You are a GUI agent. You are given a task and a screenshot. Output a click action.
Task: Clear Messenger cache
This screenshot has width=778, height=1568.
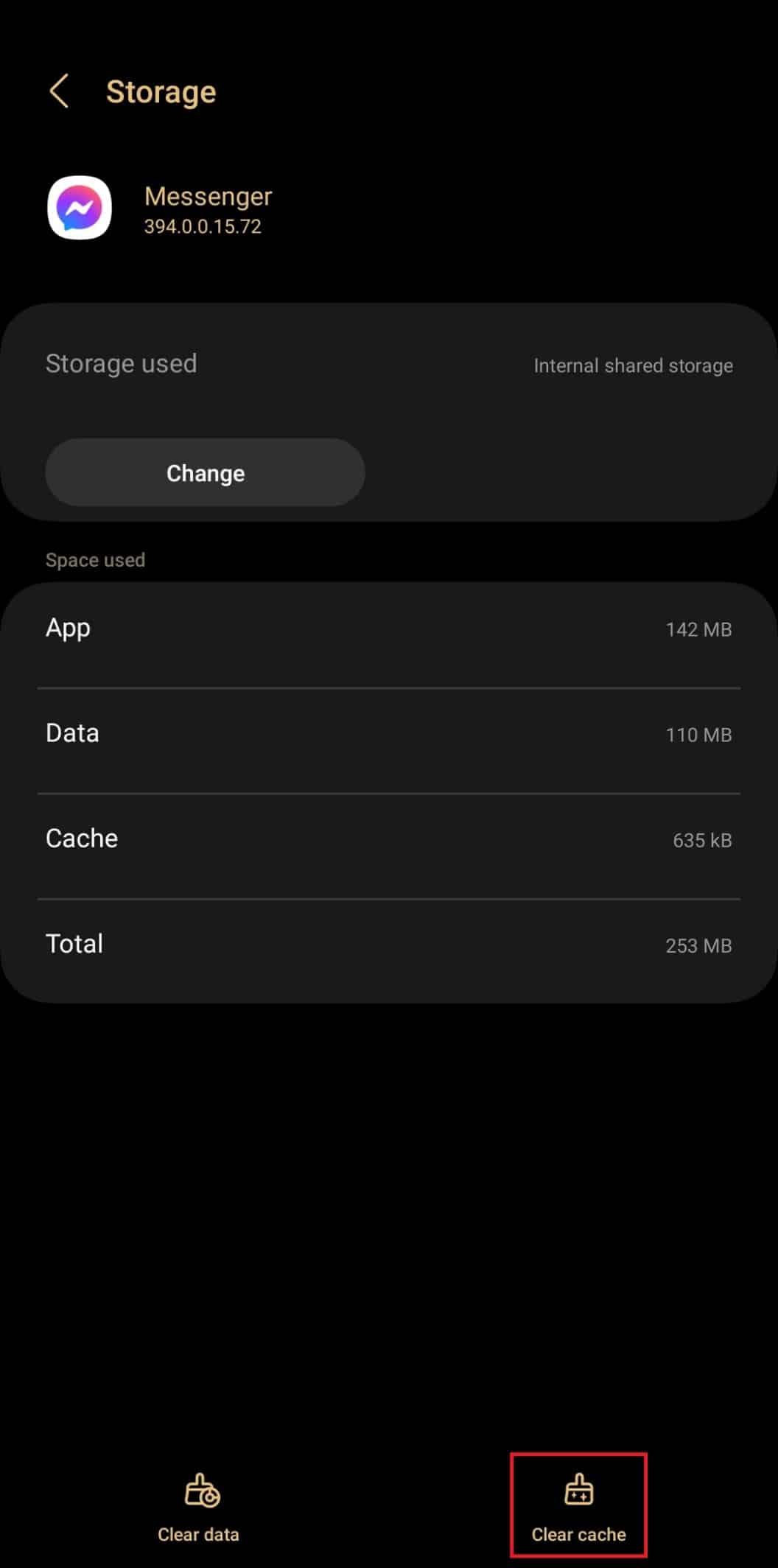pyautogui.click(x=578, y=1508)
